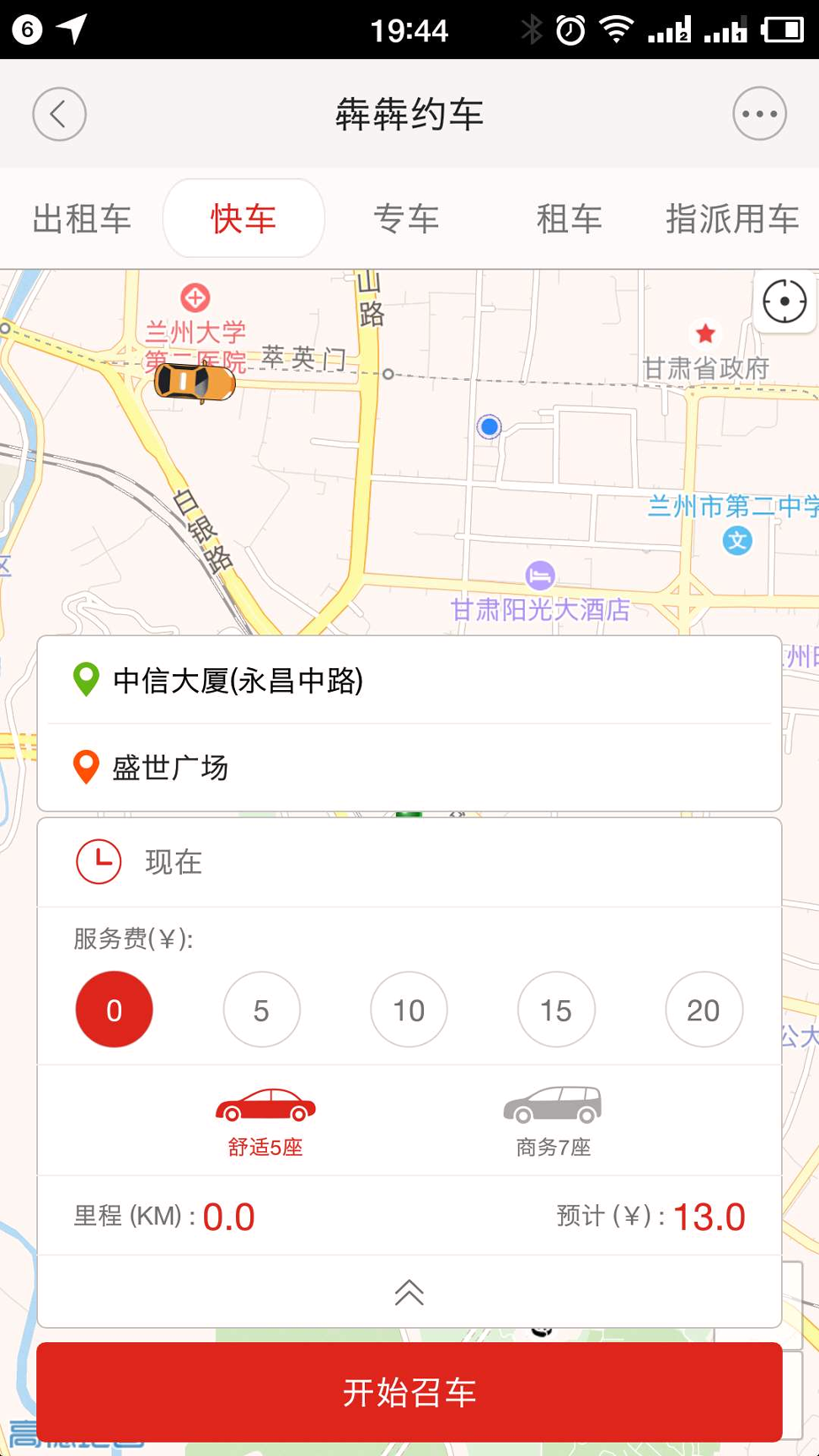Select the 快车 tab
This screenshot has width=819, height=1456.
point(244,219)
